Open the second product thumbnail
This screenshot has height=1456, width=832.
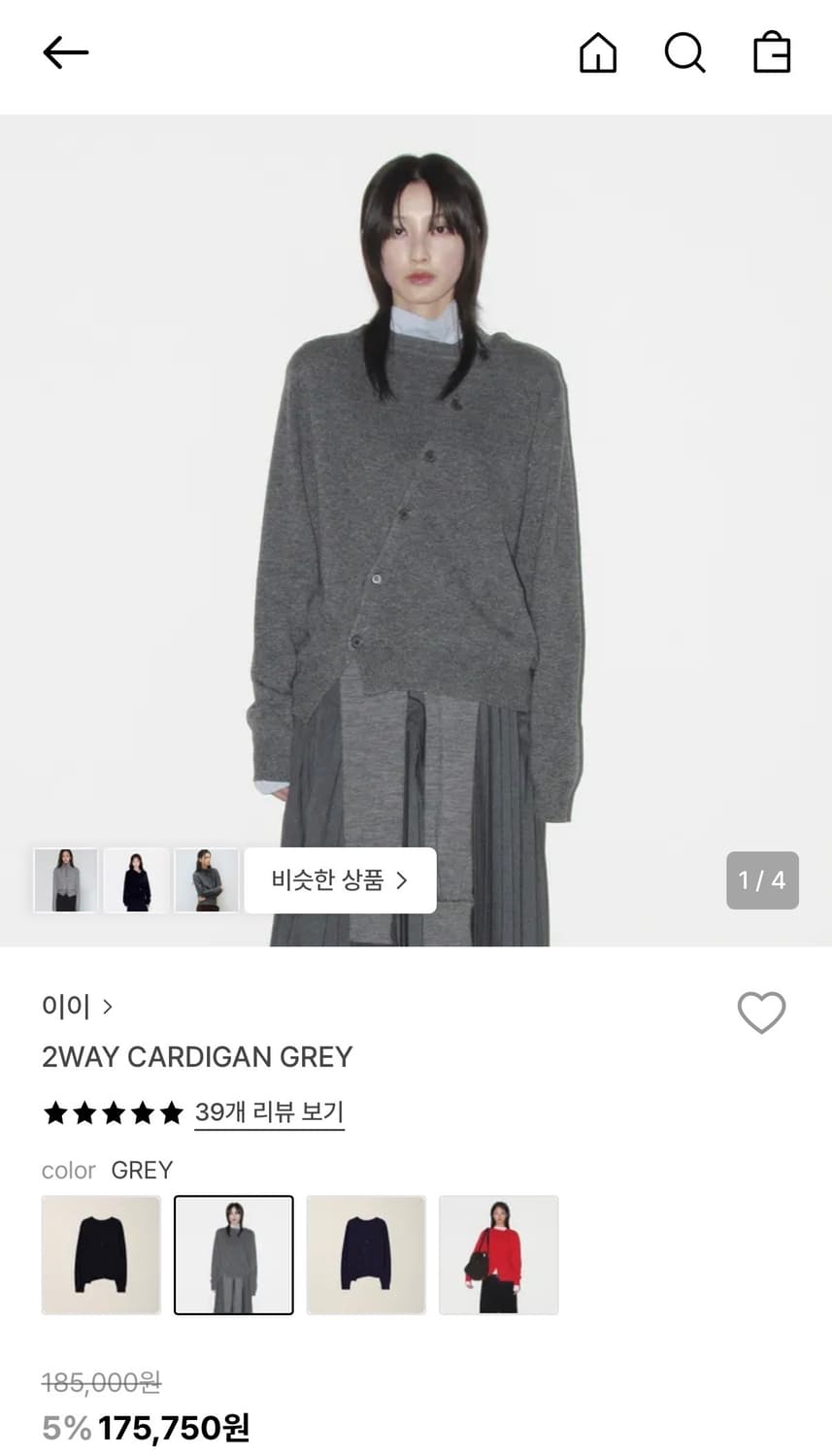136,879
